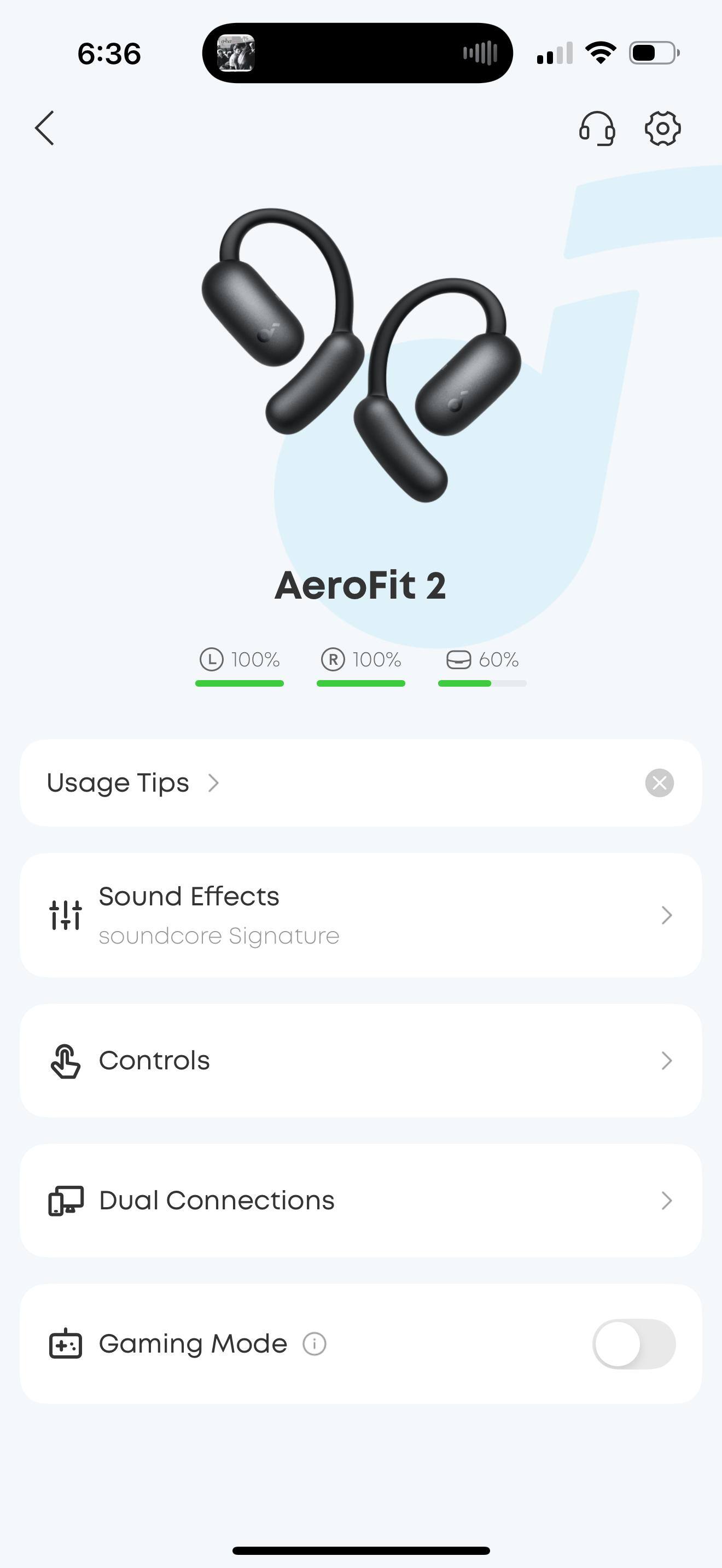Open Sound Effects settings

(x=360, y=915)
